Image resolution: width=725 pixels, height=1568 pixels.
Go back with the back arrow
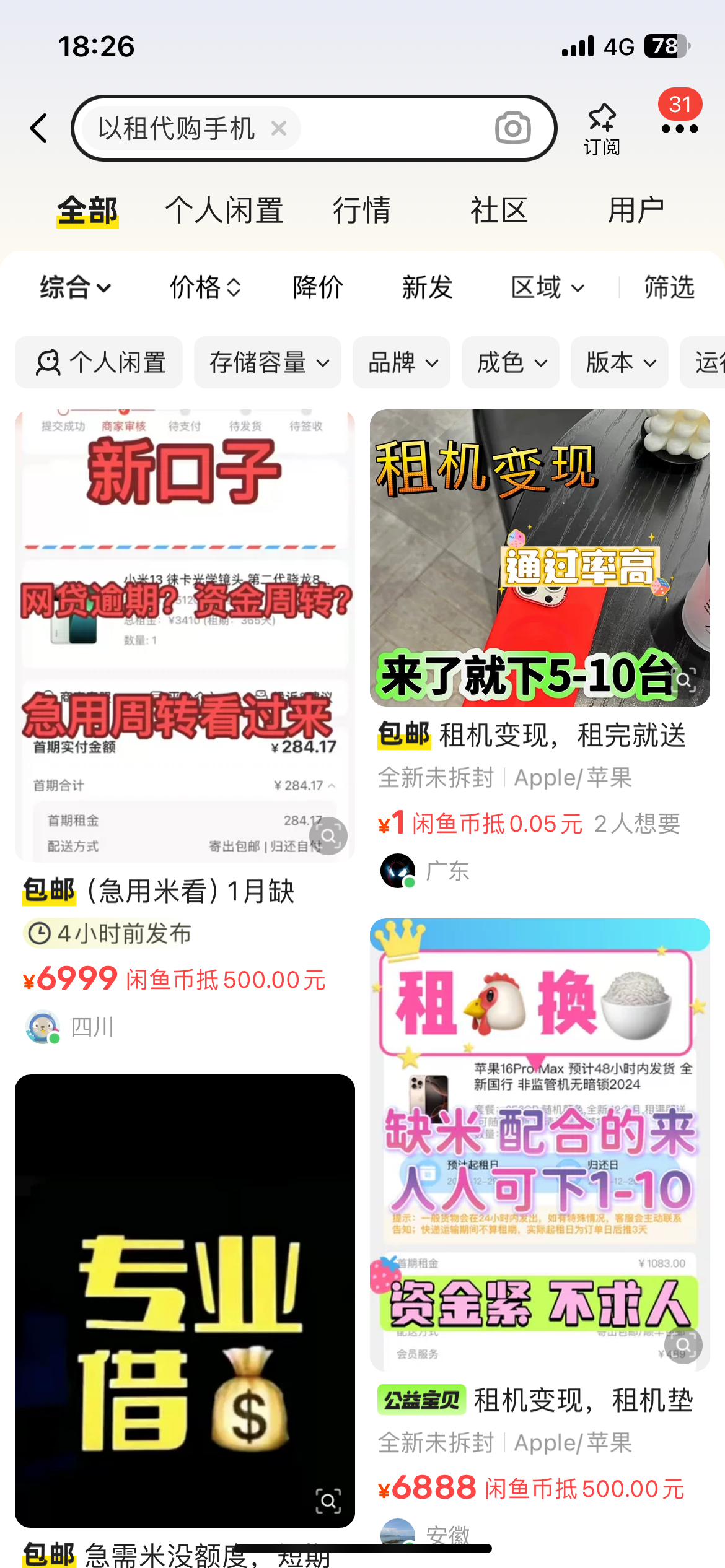pos(38,128)
